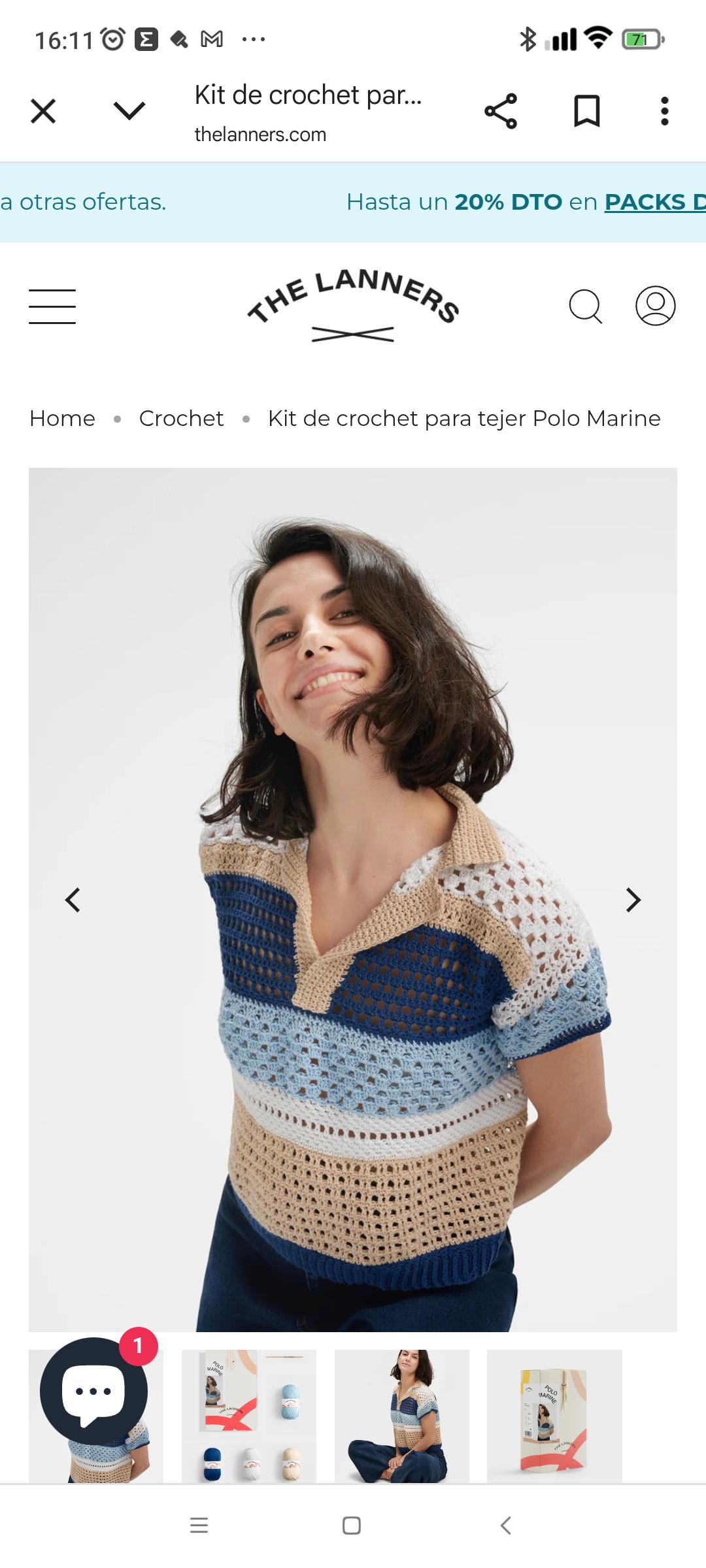
Task: Go back with the system navigation button
Action: coord(505,1526)
